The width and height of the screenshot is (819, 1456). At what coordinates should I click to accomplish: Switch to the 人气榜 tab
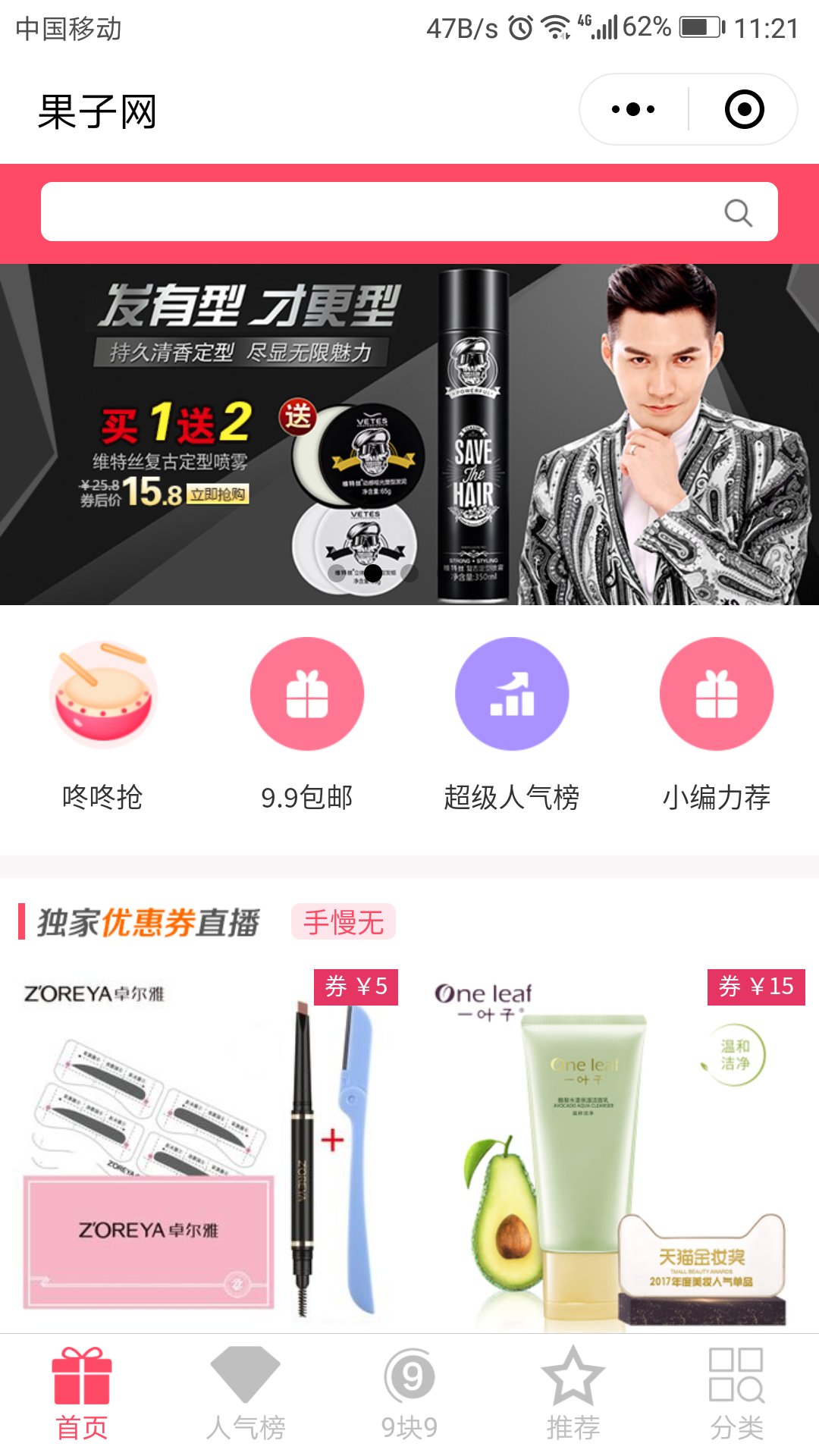pos(246,1394)
